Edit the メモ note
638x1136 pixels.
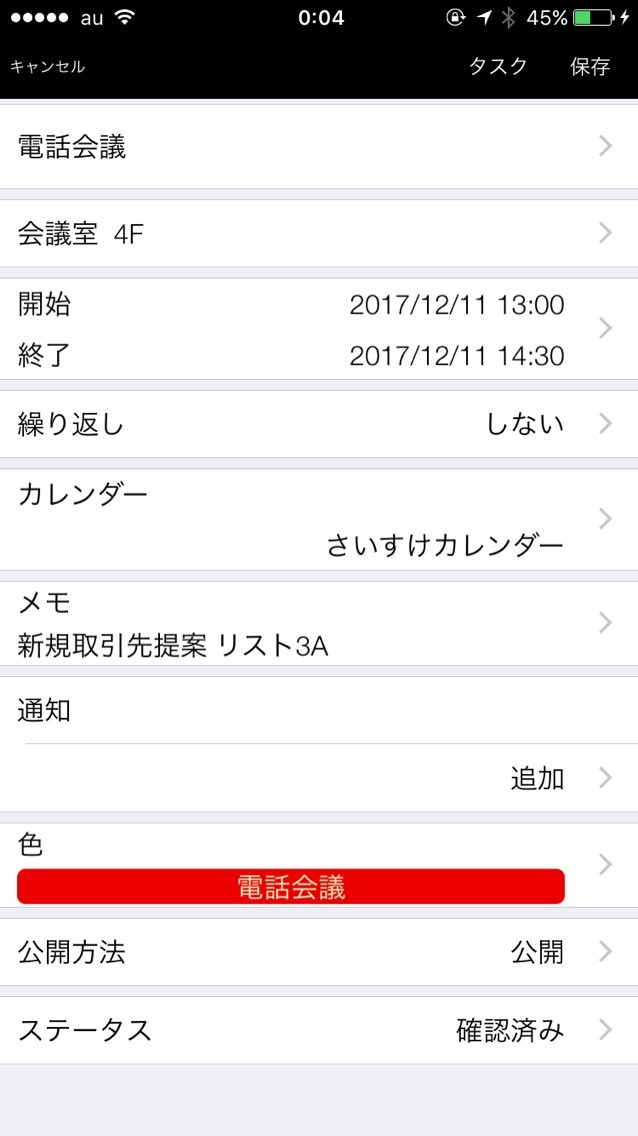coord(319,623)
